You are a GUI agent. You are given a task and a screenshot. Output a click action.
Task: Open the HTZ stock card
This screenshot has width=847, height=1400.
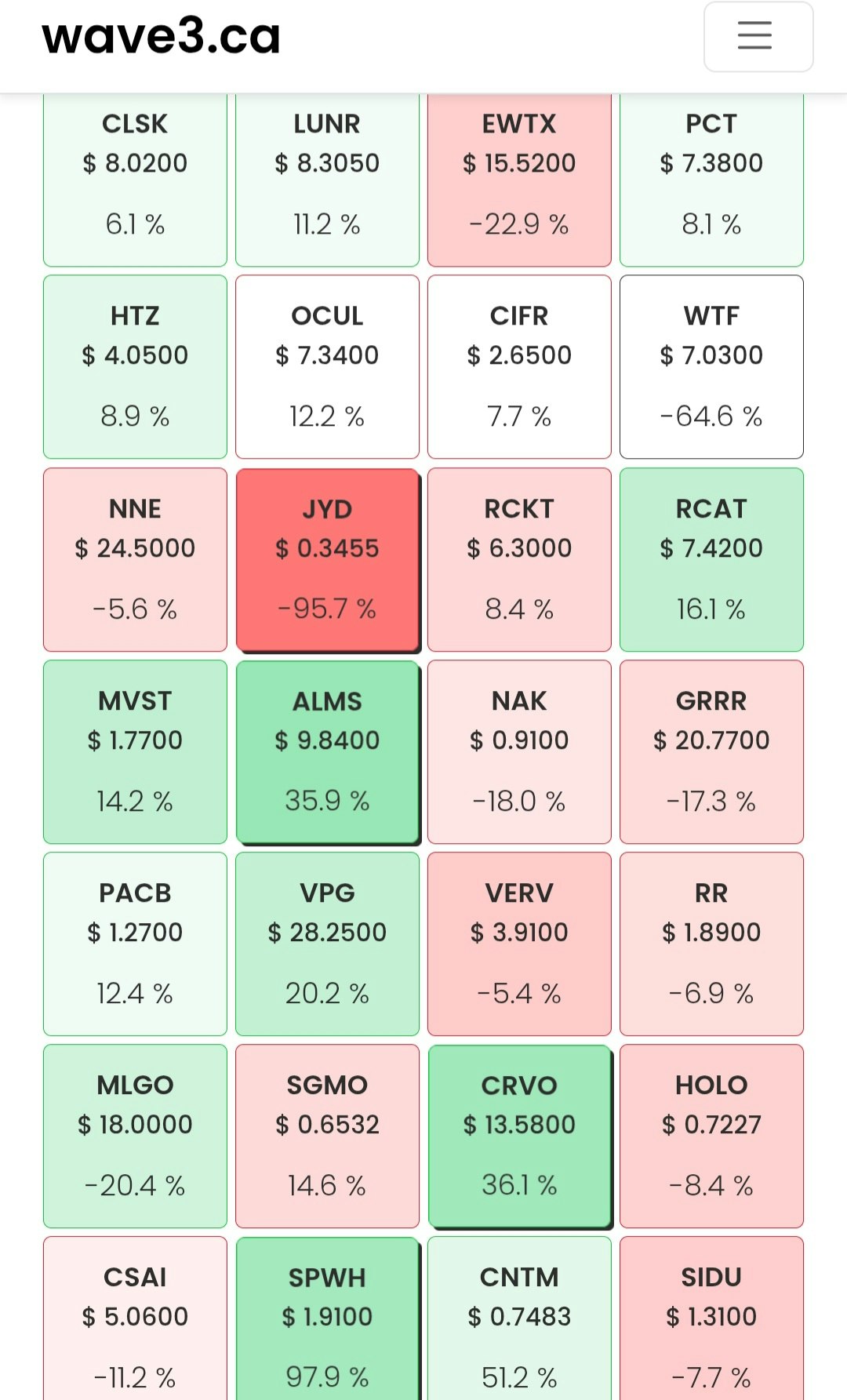click(x=135, y=366)
